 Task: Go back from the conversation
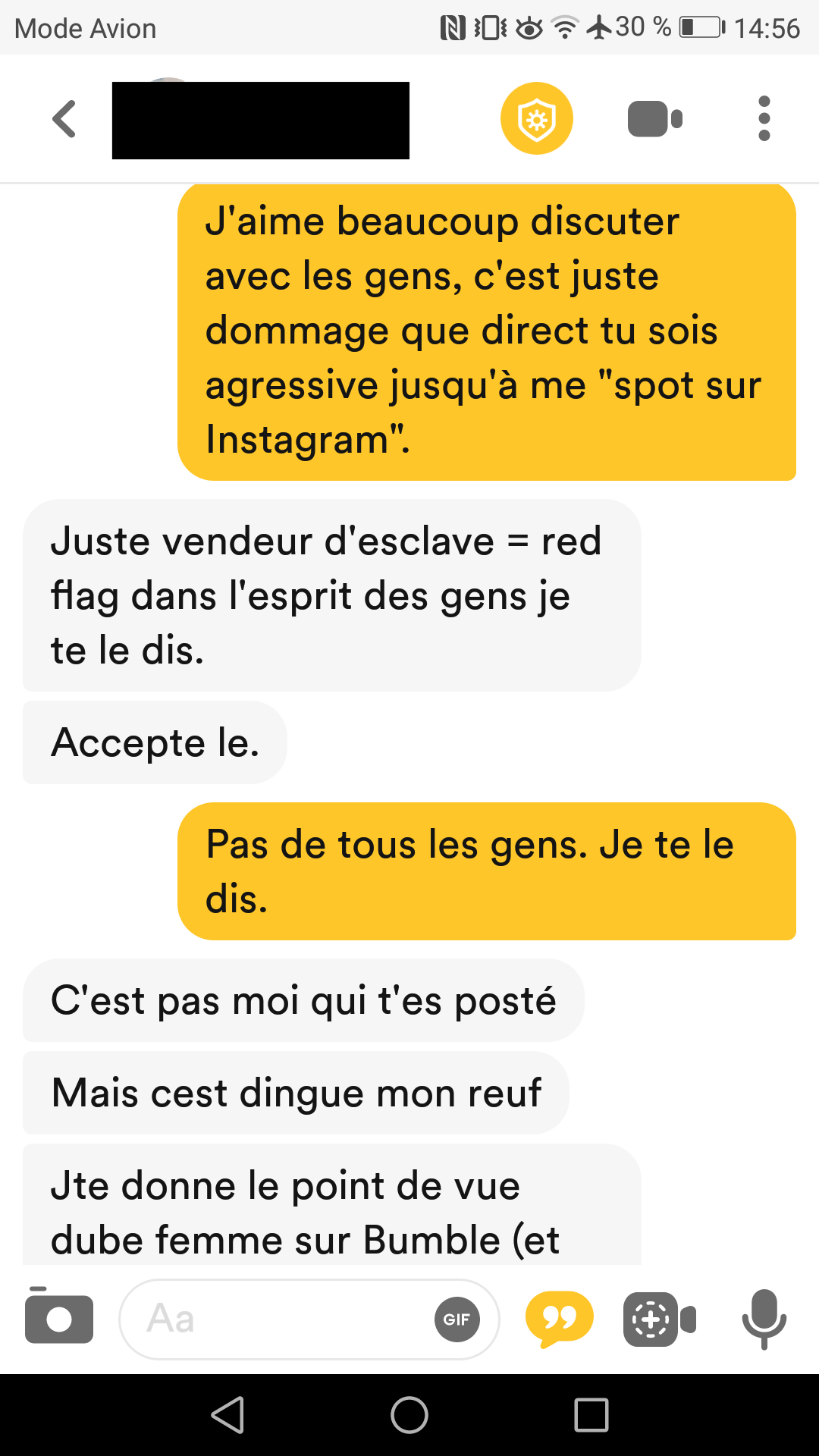pyautogui.click(x=64, y=119)
